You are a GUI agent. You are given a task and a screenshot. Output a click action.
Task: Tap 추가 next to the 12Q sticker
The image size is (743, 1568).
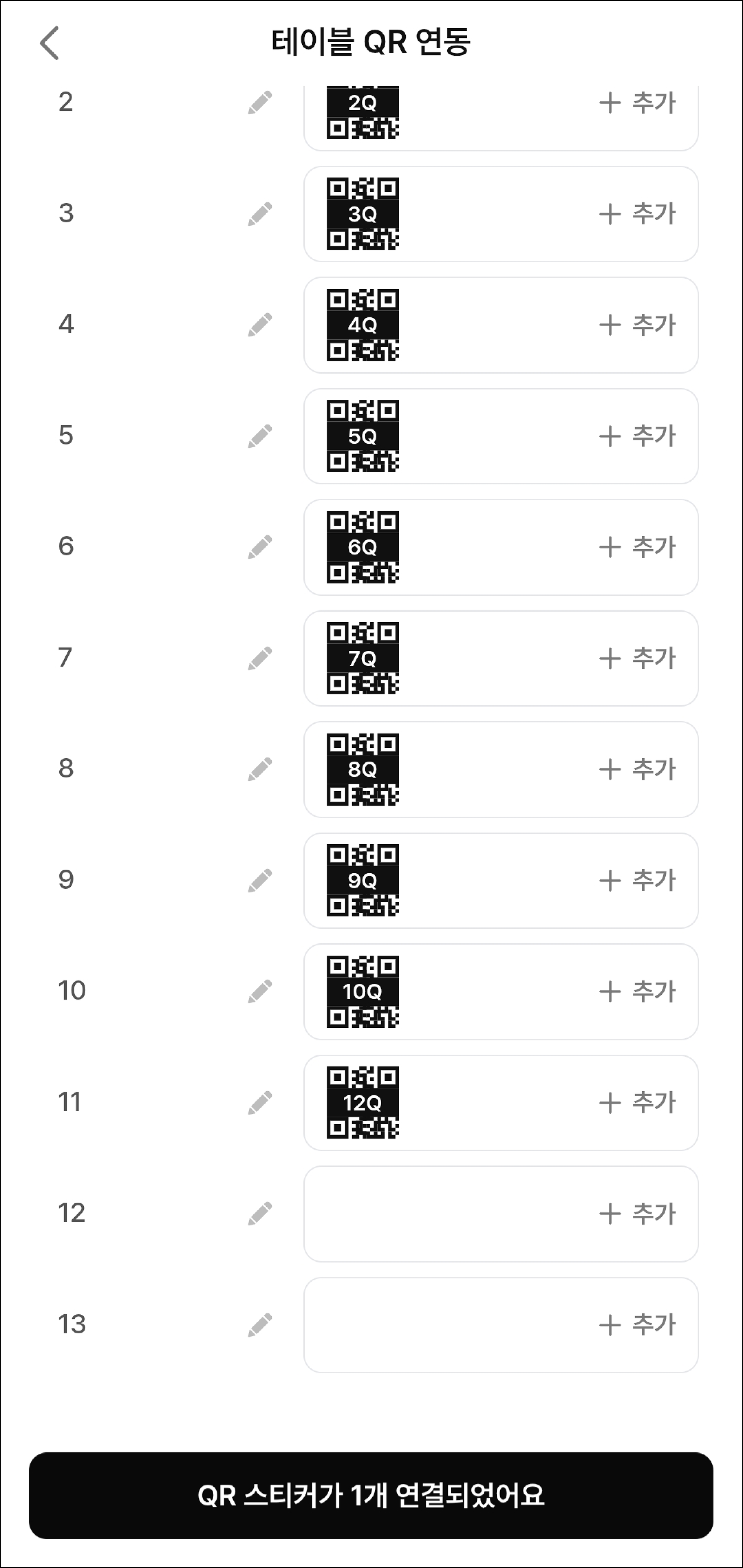[x=637, y=1103]
